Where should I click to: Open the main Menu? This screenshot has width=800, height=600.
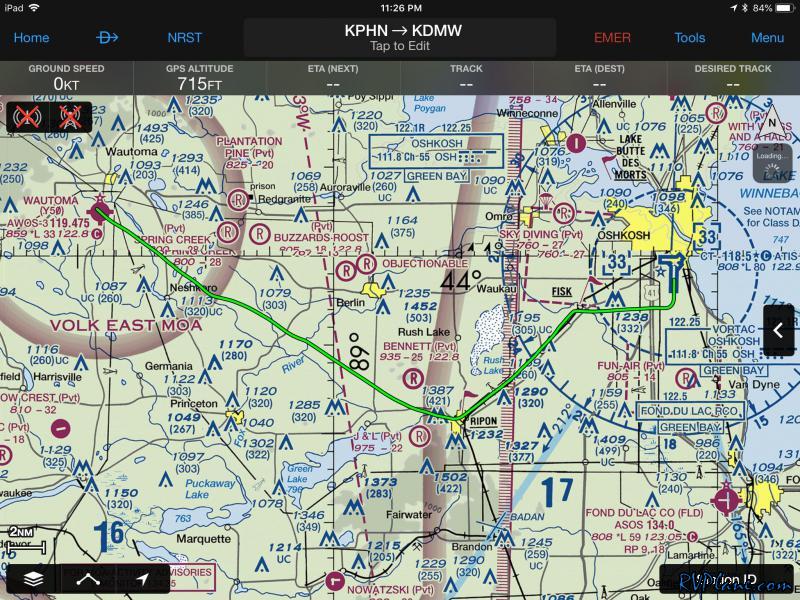(x=767, y=38)
